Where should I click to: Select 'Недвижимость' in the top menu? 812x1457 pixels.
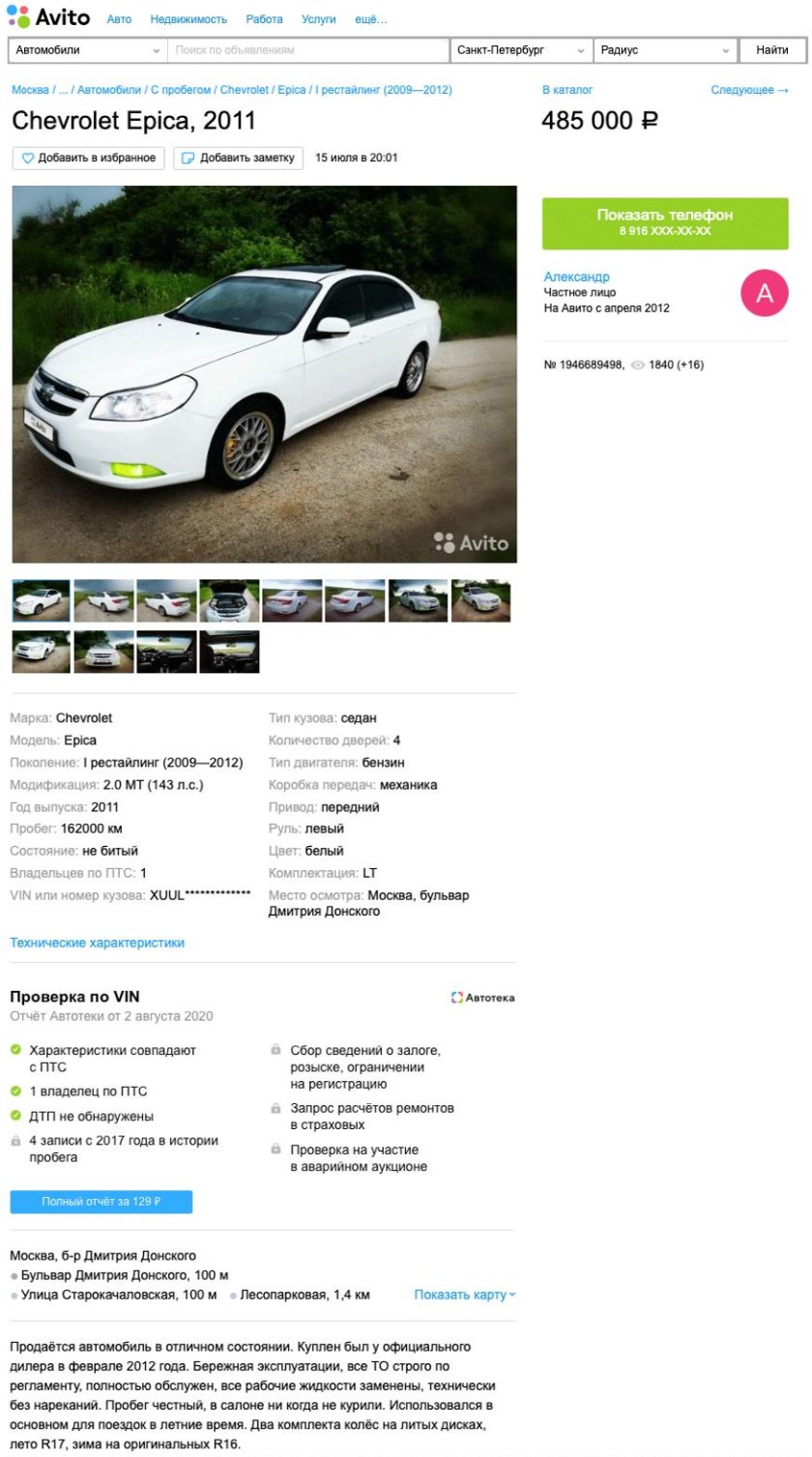tap(188, 17)
